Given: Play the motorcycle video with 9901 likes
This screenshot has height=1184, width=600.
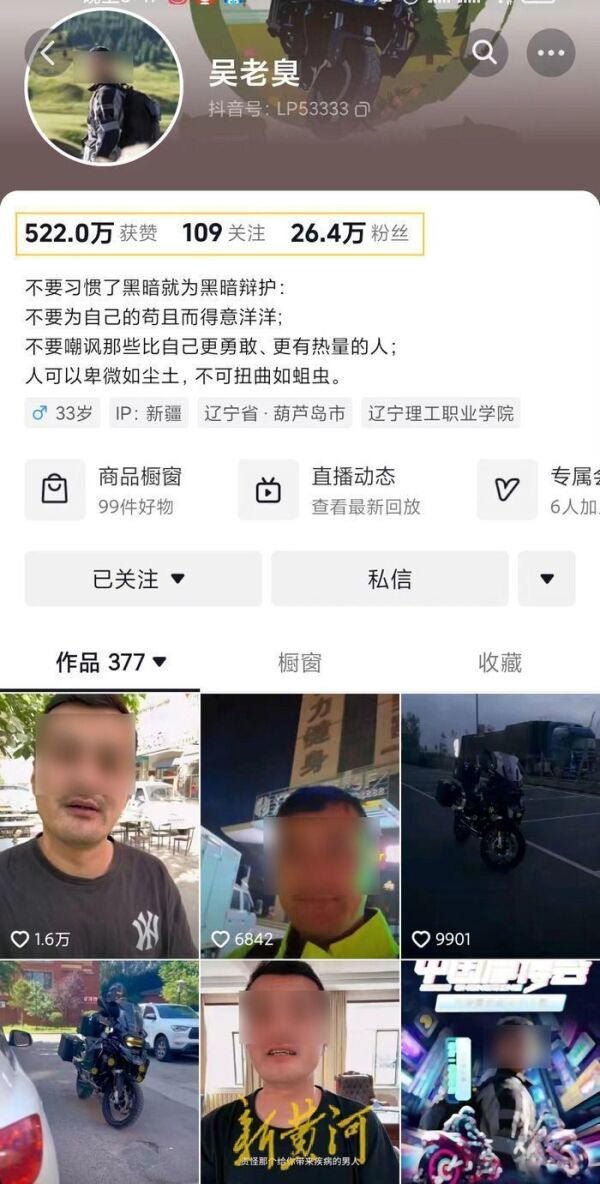Looking at the screenshot, I should [500, 825].
